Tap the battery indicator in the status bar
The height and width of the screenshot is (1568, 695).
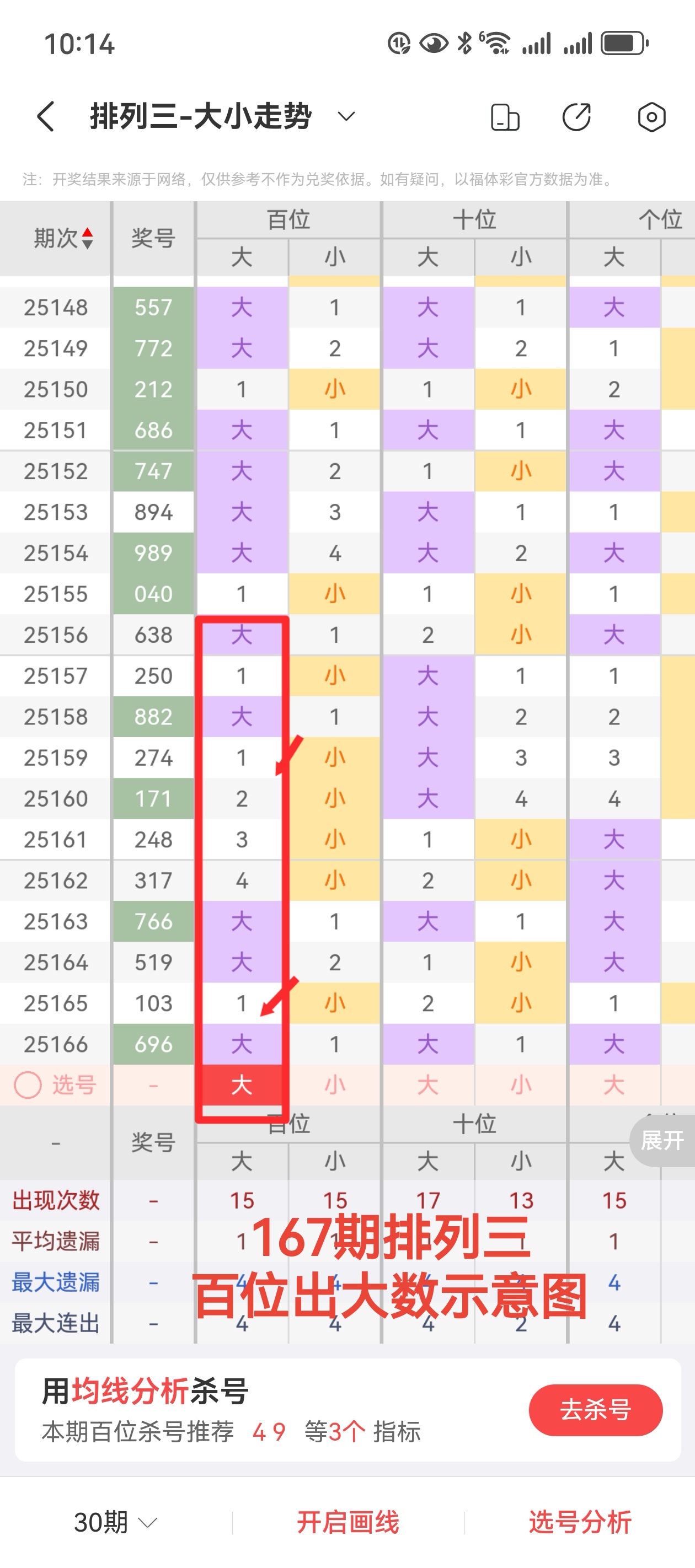pos(619,41)
